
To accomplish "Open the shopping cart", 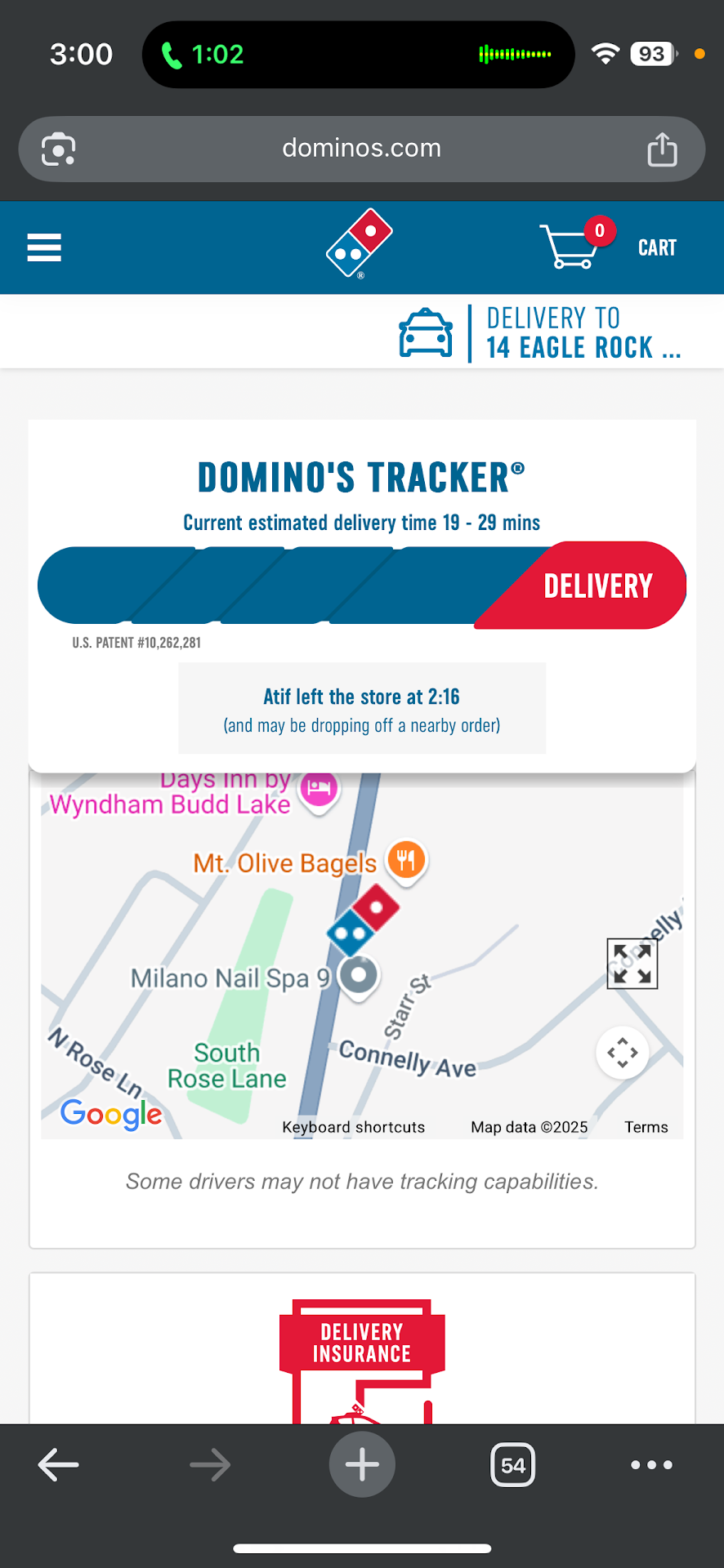I will (x=609, y=247).
